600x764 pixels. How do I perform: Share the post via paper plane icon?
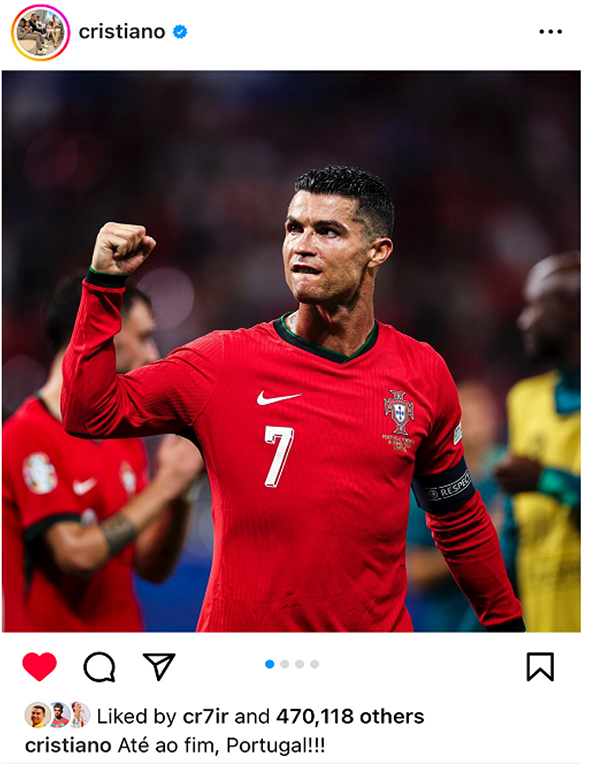pyautogui.click(x=158, y=667)
